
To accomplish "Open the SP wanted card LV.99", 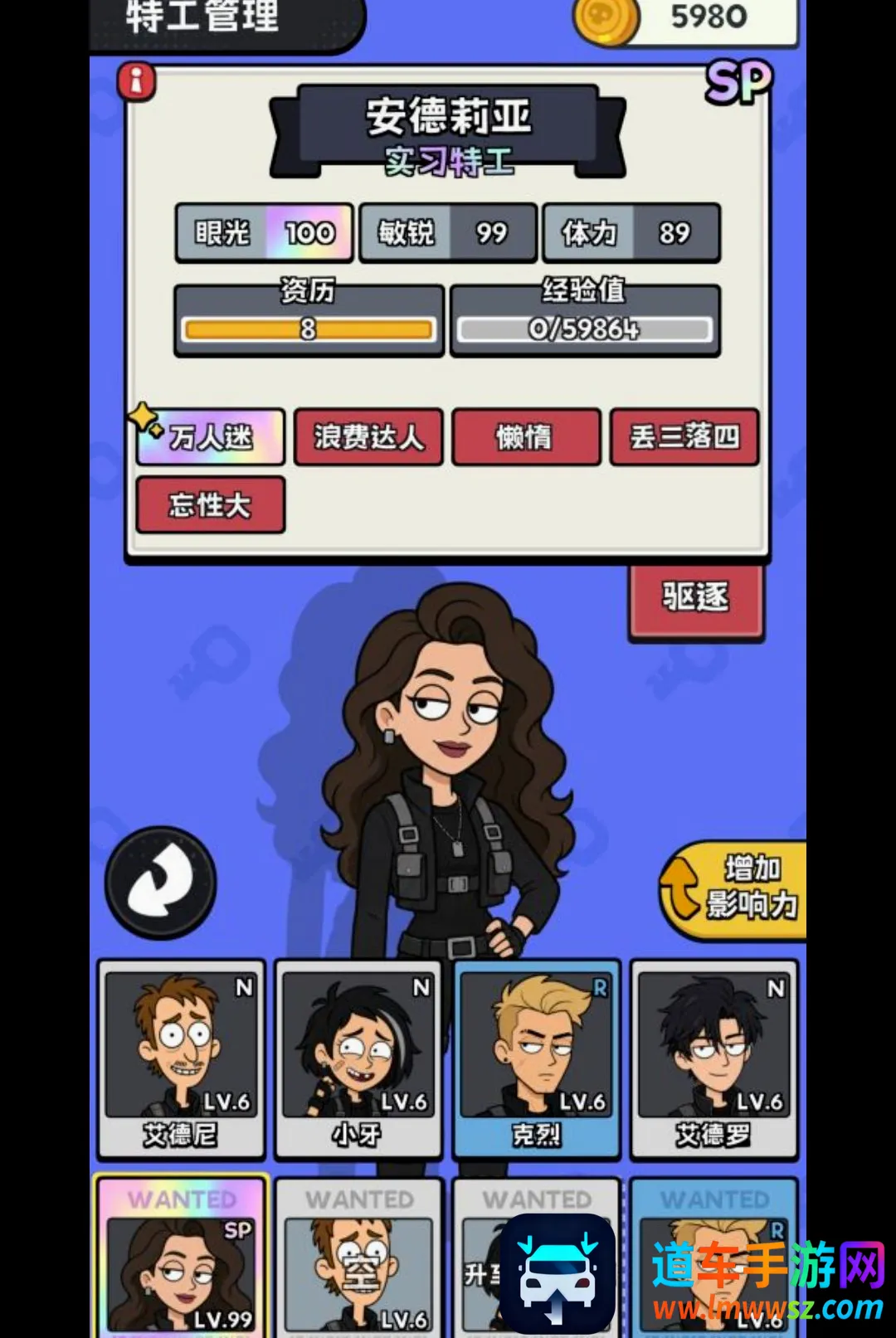I will [x=181, y=1257].
